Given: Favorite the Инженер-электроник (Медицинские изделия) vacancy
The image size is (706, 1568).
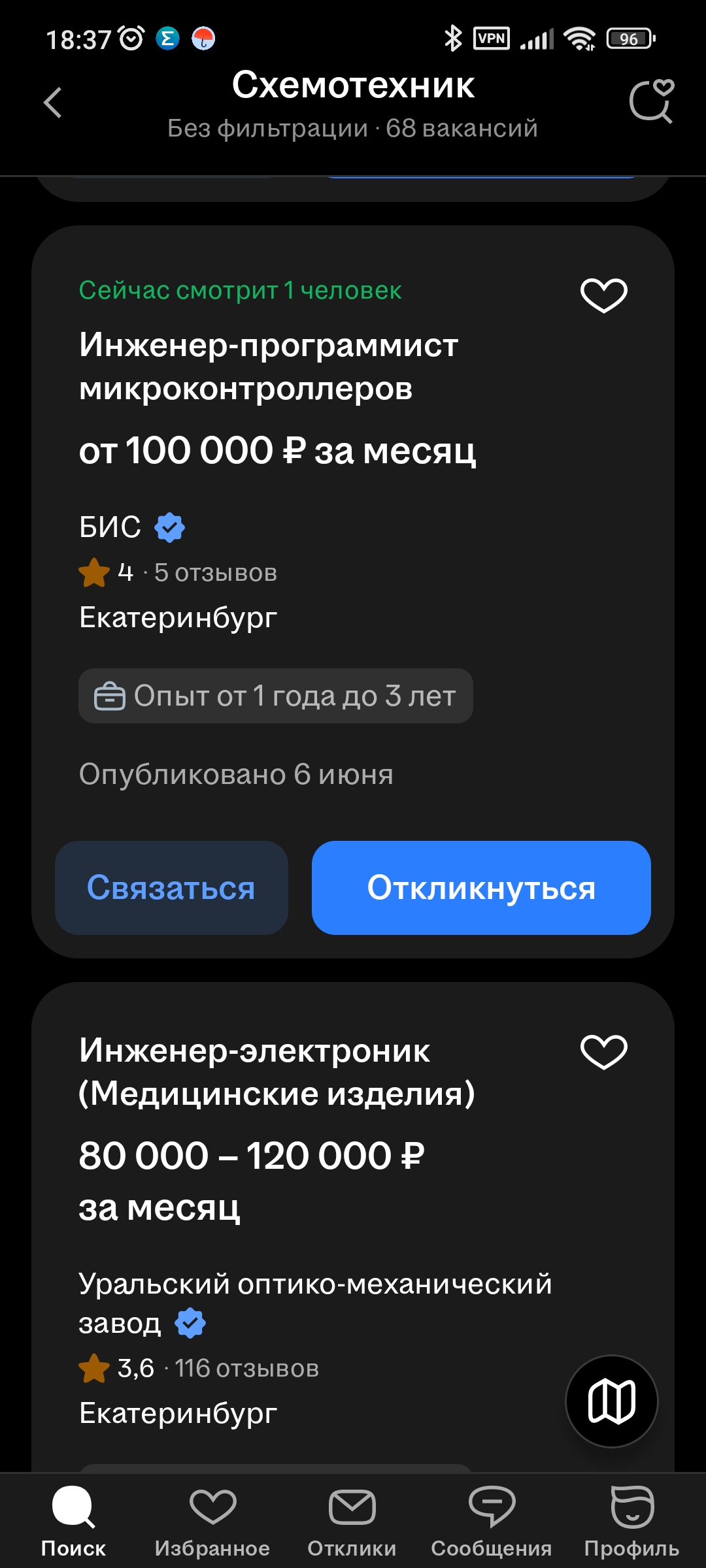Looking at the screenshot, I should pyautogui.click(x=603, y=1052).
